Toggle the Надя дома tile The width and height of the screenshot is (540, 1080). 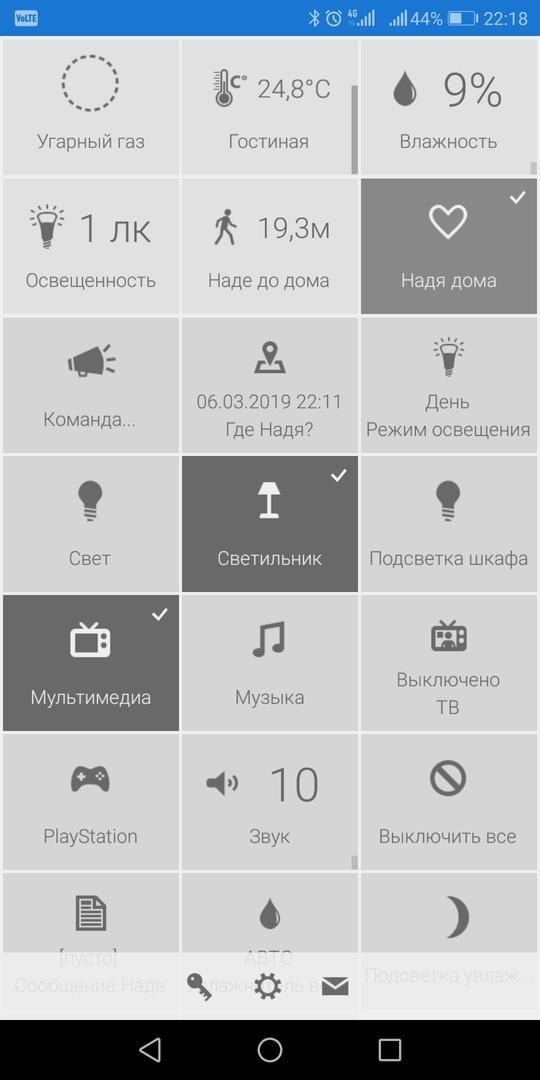pos(448,246)
